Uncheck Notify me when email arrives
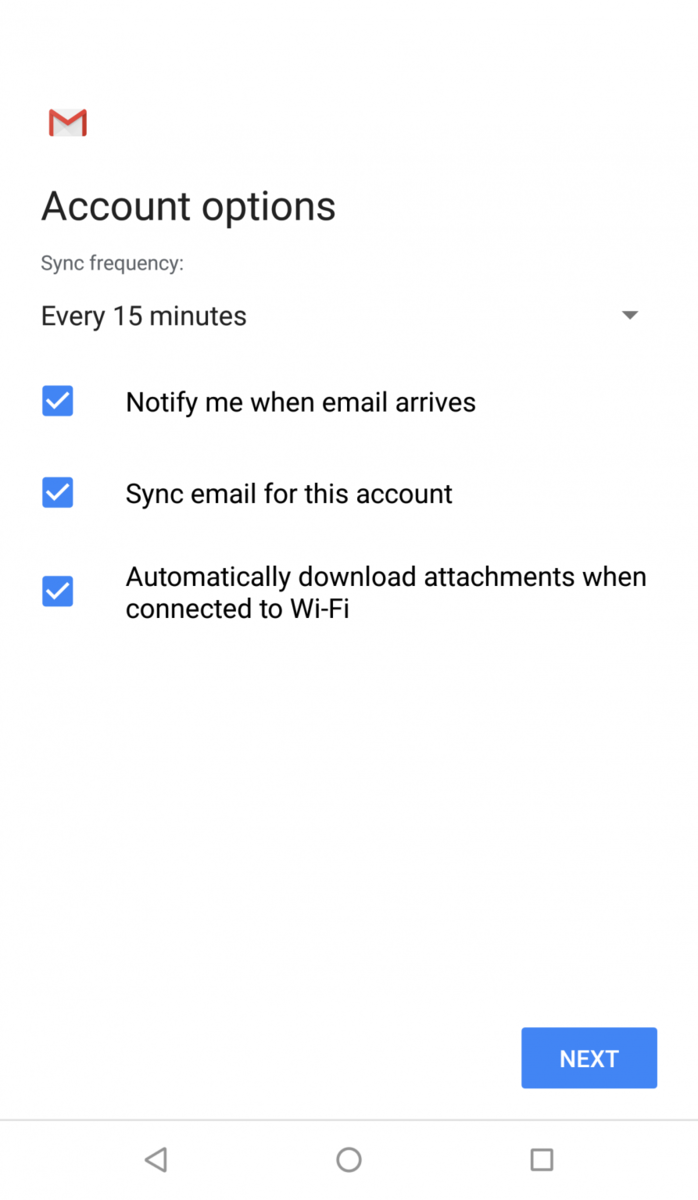 (x=58, y=402)
